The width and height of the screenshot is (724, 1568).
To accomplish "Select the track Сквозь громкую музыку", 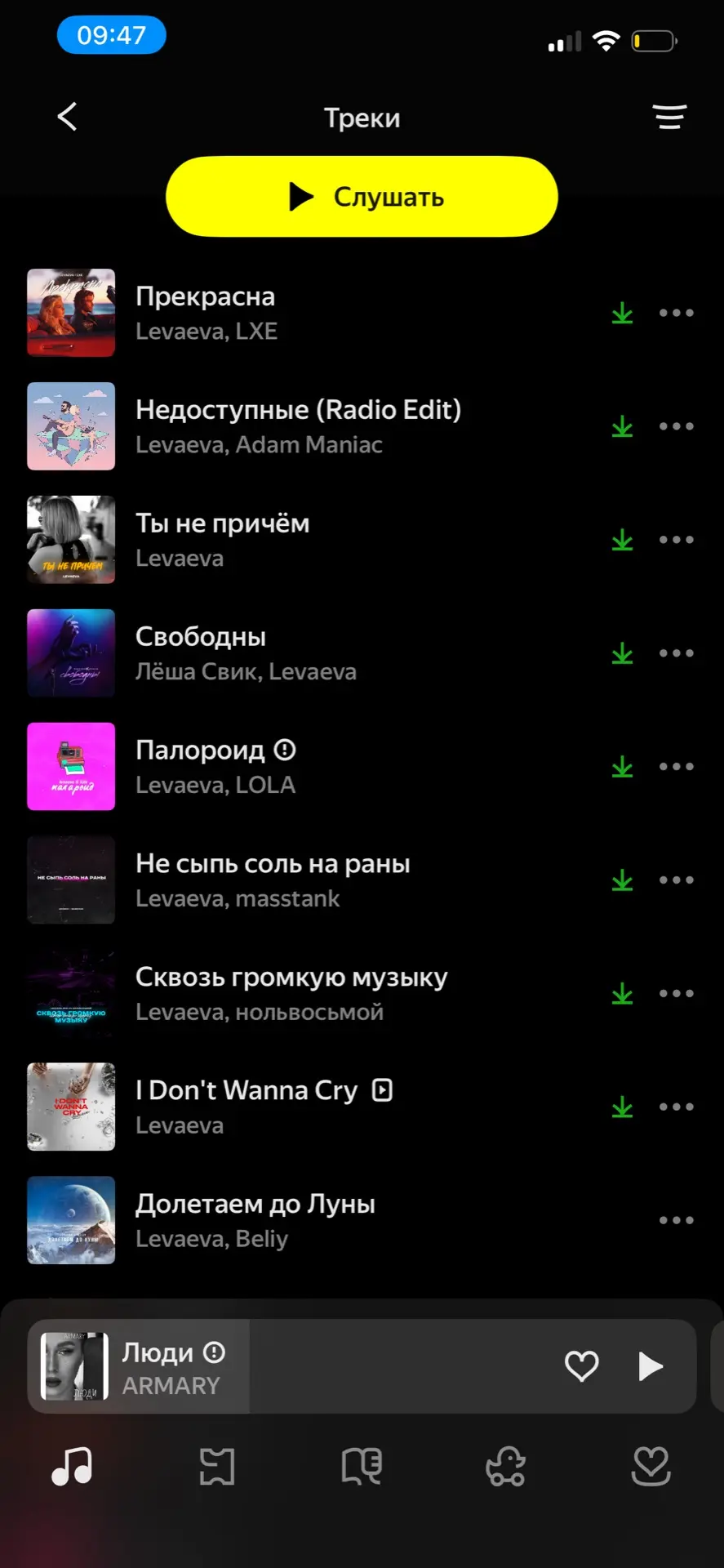I will point(291,994).
